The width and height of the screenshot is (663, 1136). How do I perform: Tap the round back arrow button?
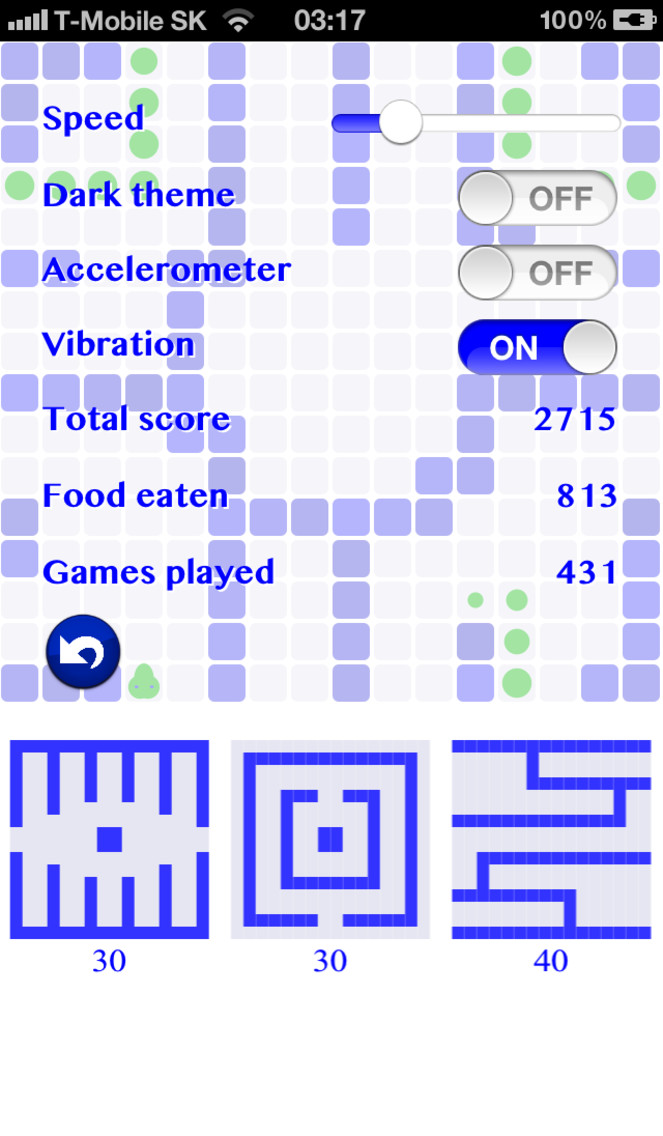[x=83, y=652]
